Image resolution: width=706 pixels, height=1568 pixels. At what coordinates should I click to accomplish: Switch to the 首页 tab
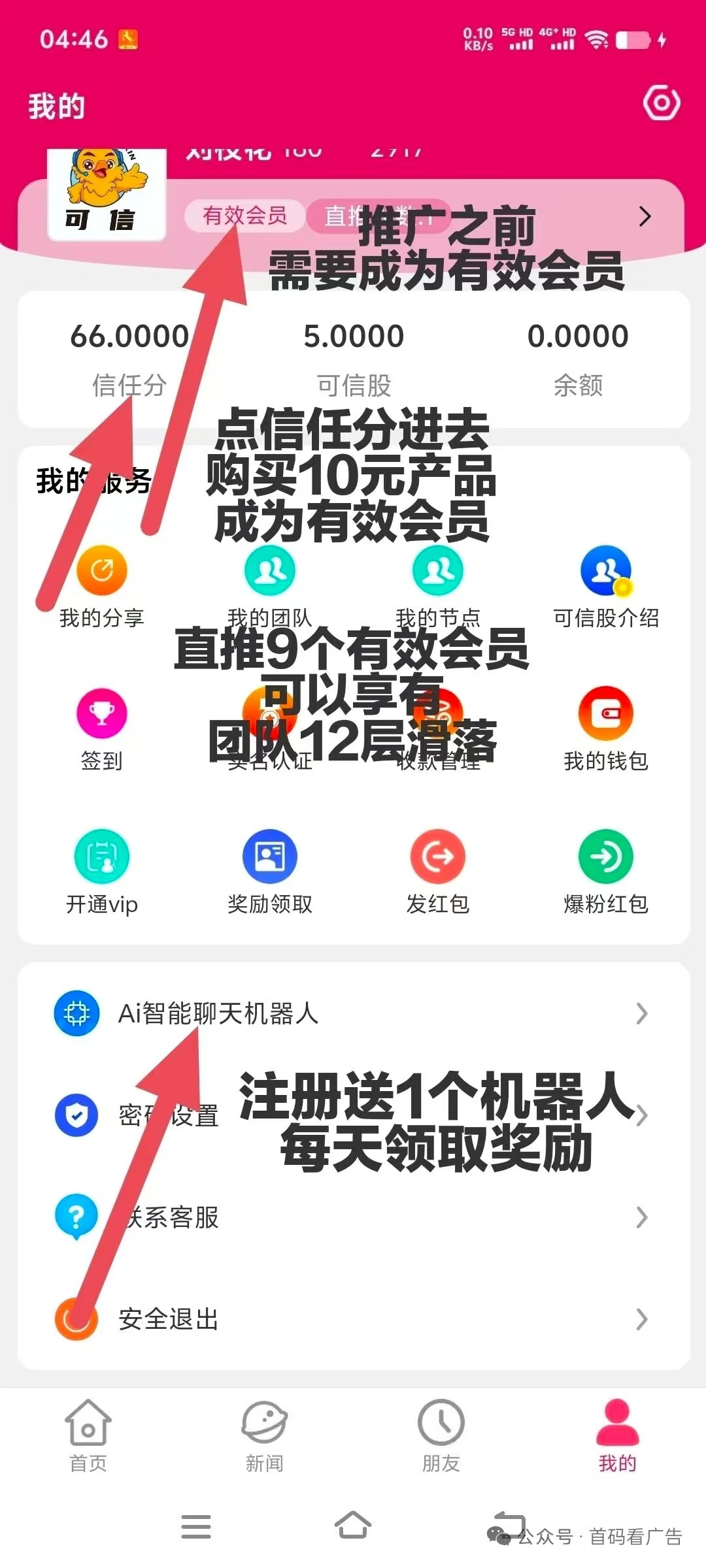pyautogui.click(x=88, y=1435)
